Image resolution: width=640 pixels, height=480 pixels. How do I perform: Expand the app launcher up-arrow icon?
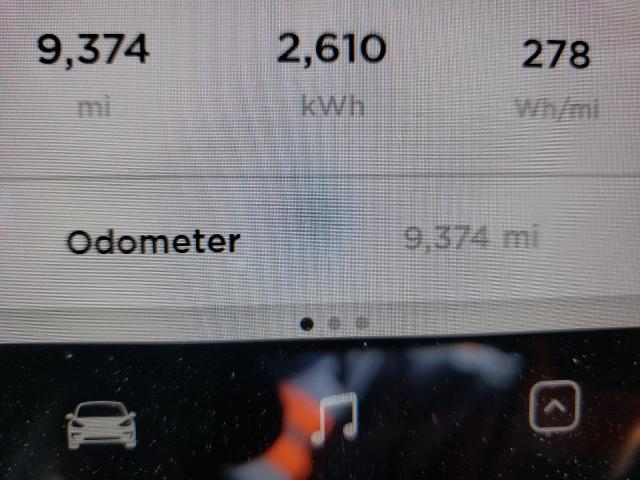coord(552,408)
